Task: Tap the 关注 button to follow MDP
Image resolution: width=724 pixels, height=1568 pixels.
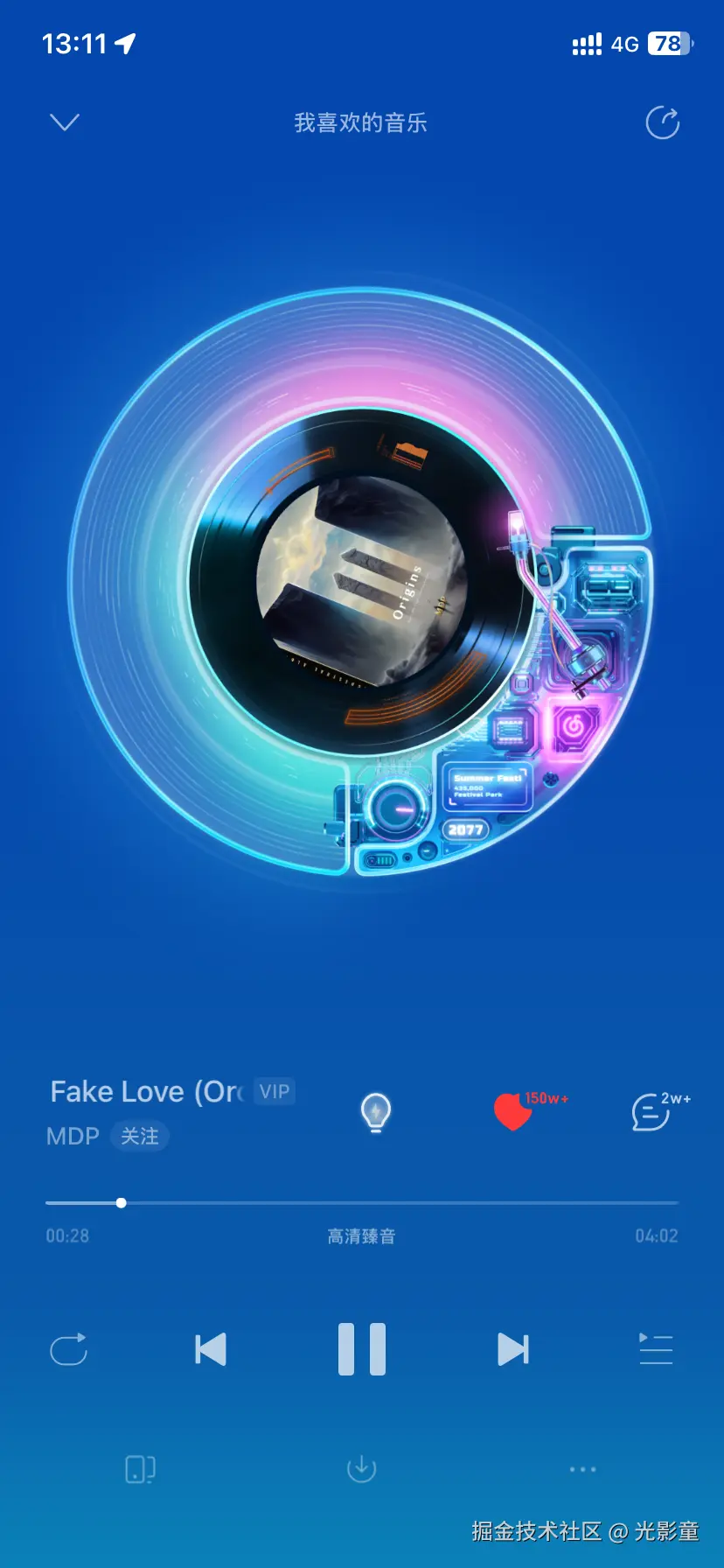Action: point(140,1137)
